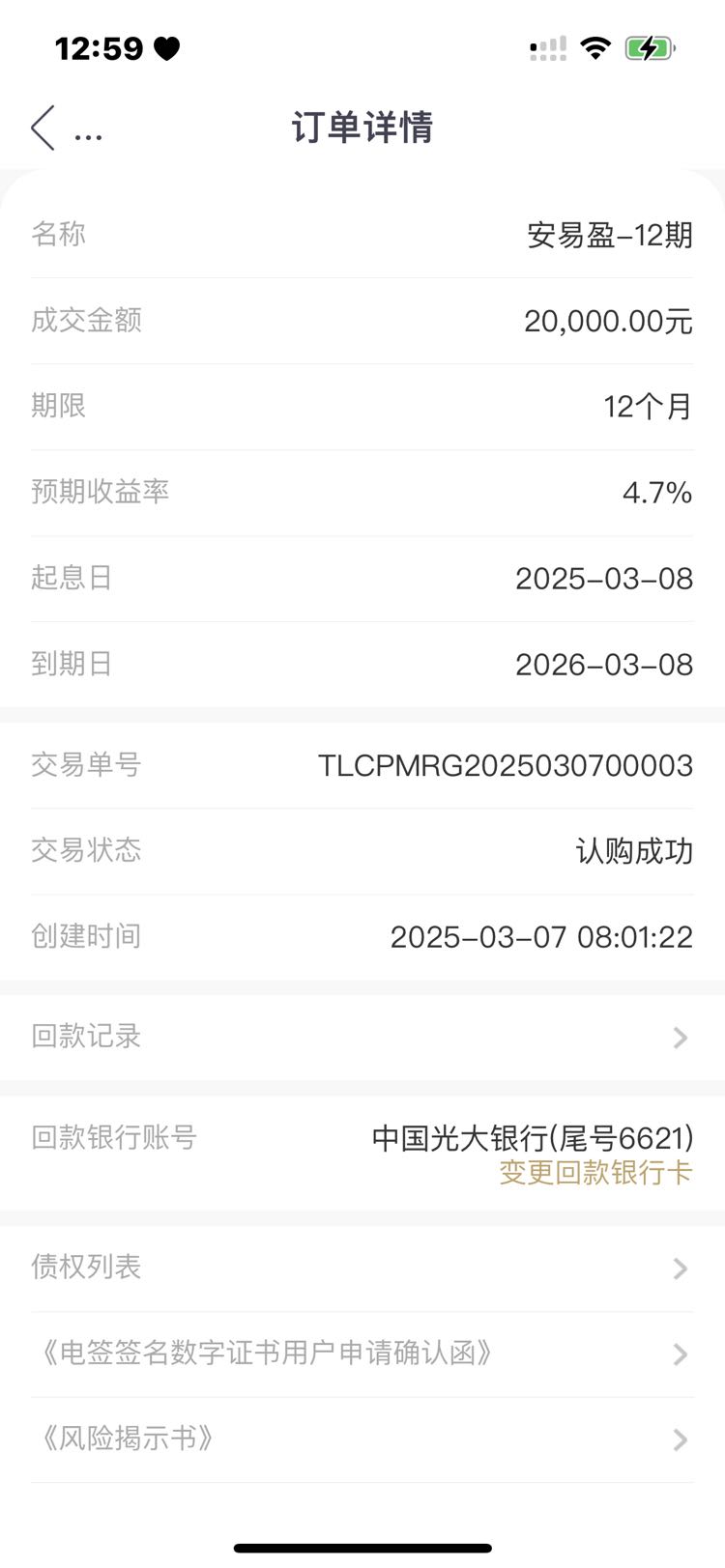
Task: Open the 债权列表 row
Action: pyautogui.click(x=362, y=1268)
